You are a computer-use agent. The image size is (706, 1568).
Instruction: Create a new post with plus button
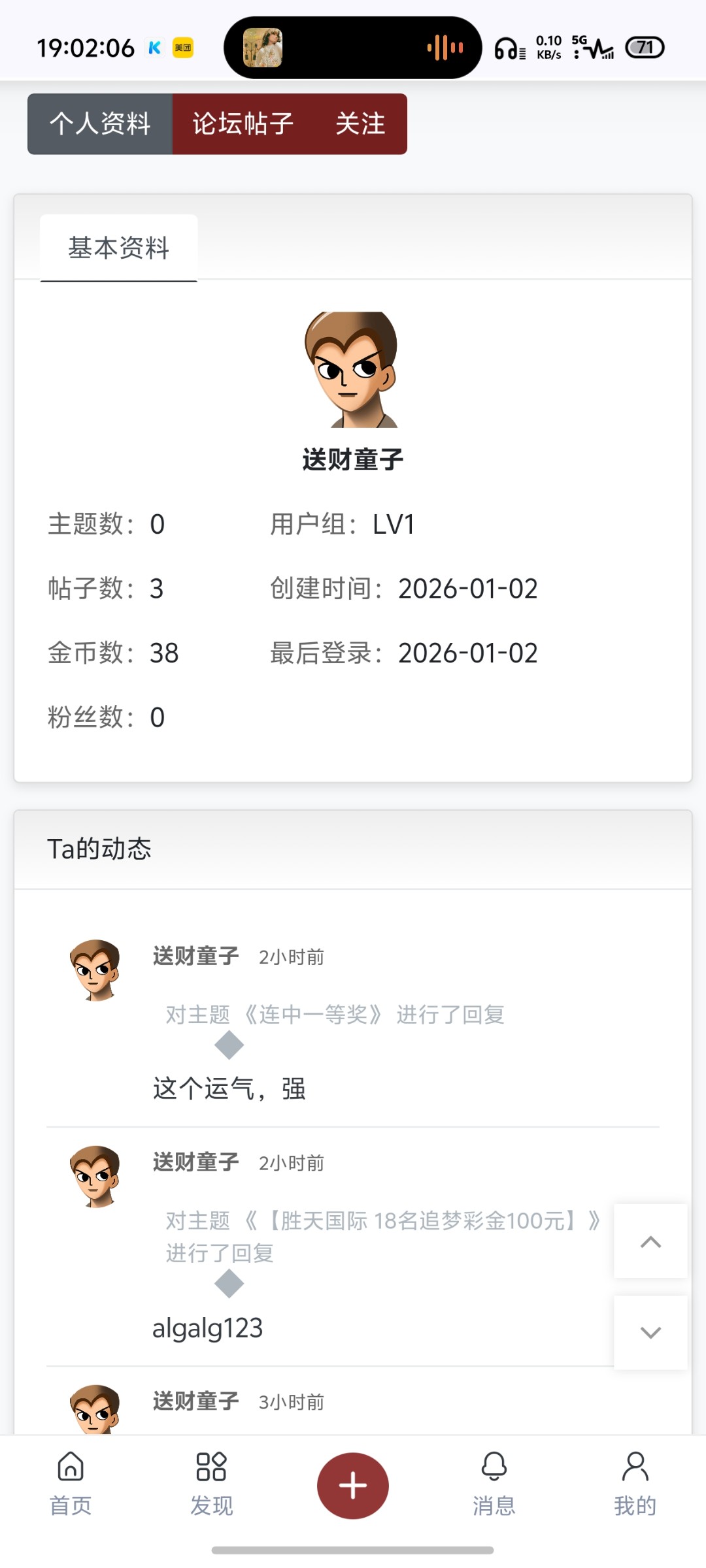(x=353, y=1485)
